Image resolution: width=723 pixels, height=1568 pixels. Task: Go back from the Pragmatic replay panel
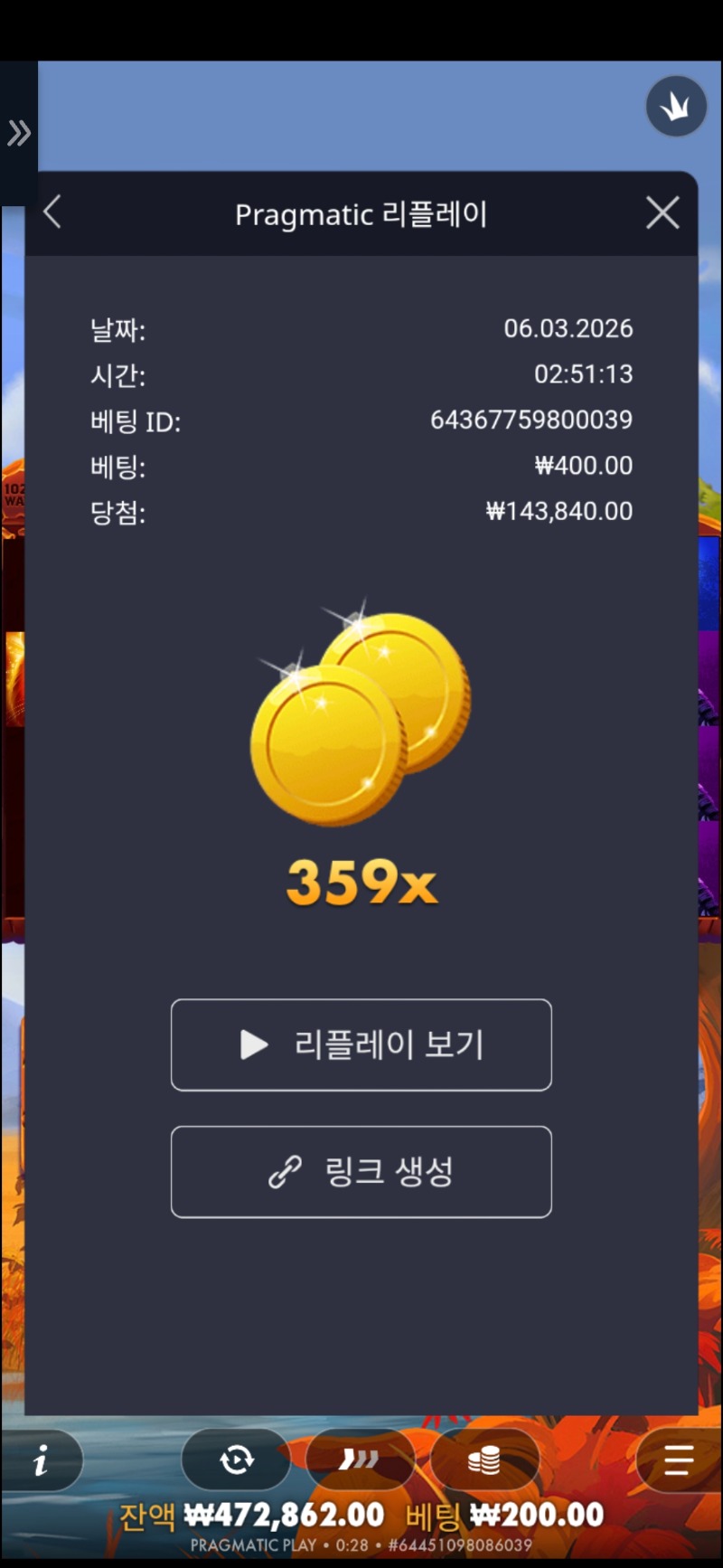(52, 213)
